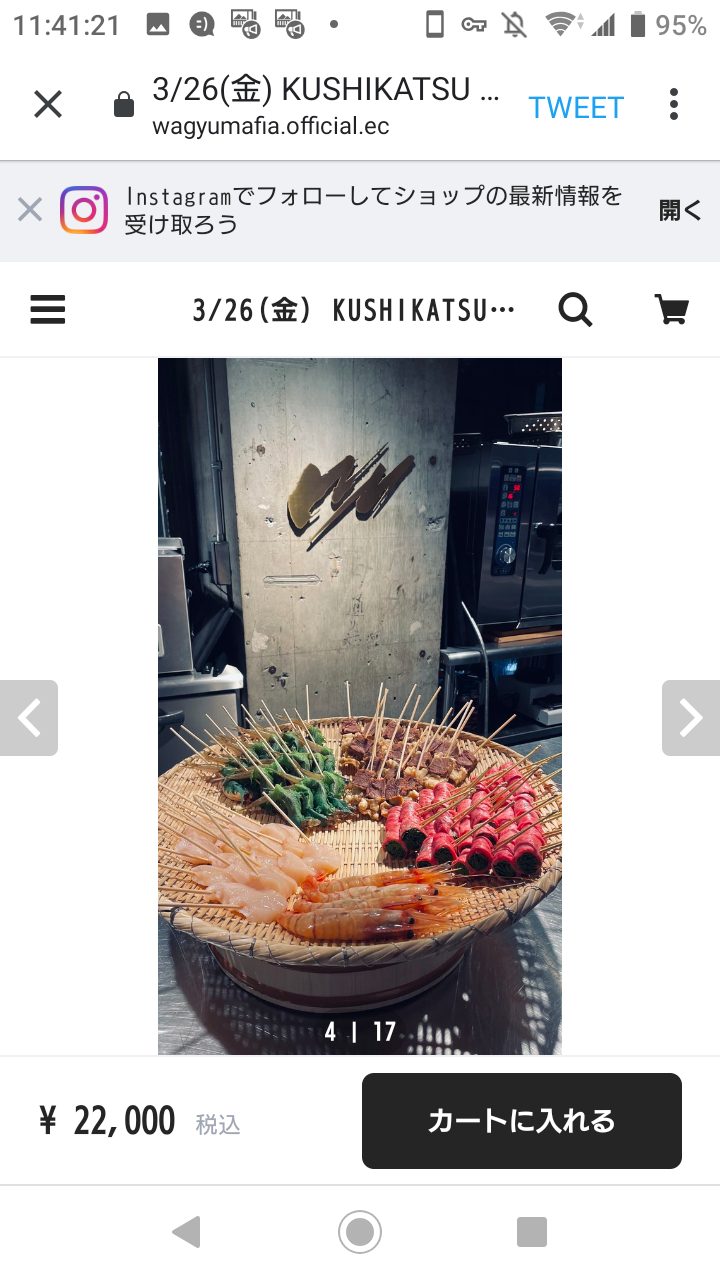Show the next product photo
The width and height of the screenshot is (720, 1280).
(691, 718)
